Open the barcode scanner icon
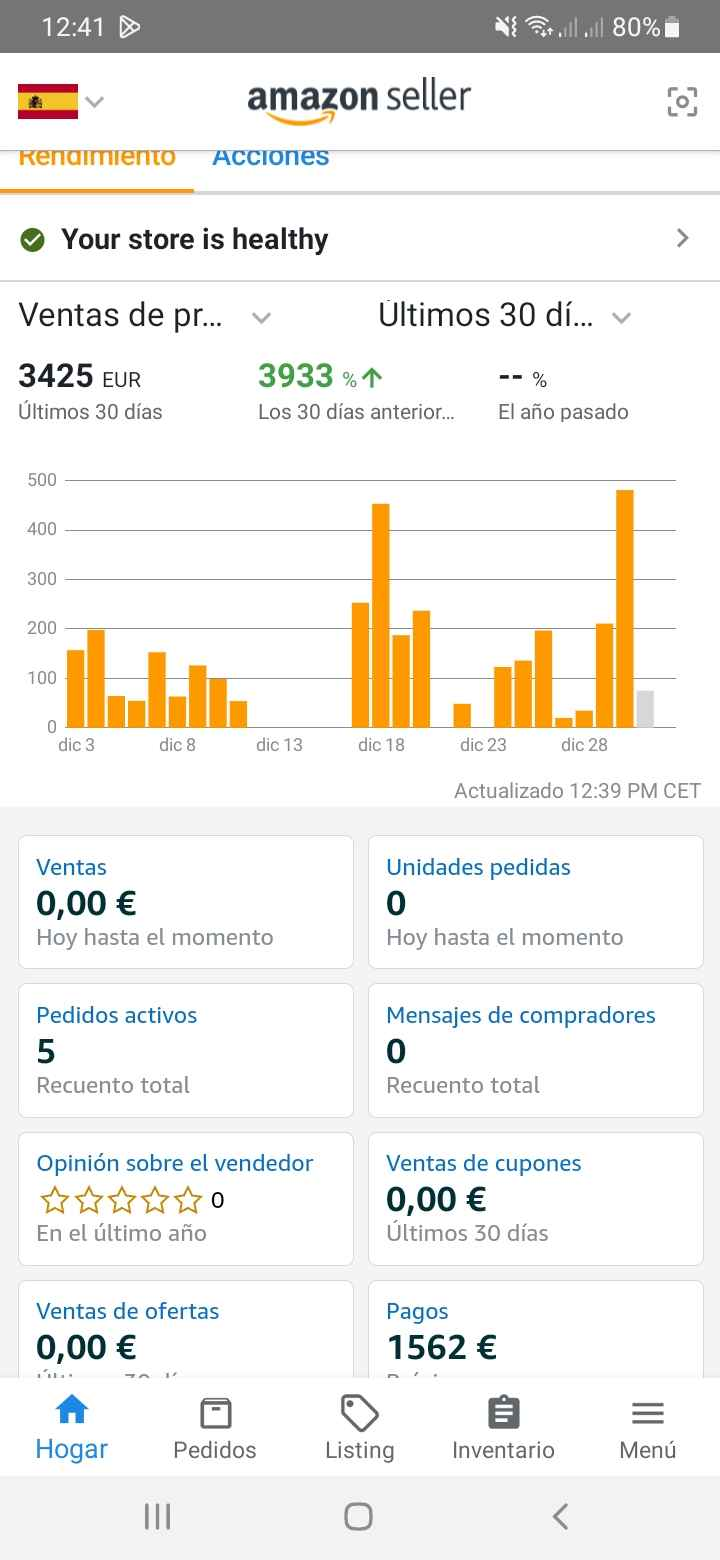The width and height of the screenshot is (720, 1560). pos(682,101)
